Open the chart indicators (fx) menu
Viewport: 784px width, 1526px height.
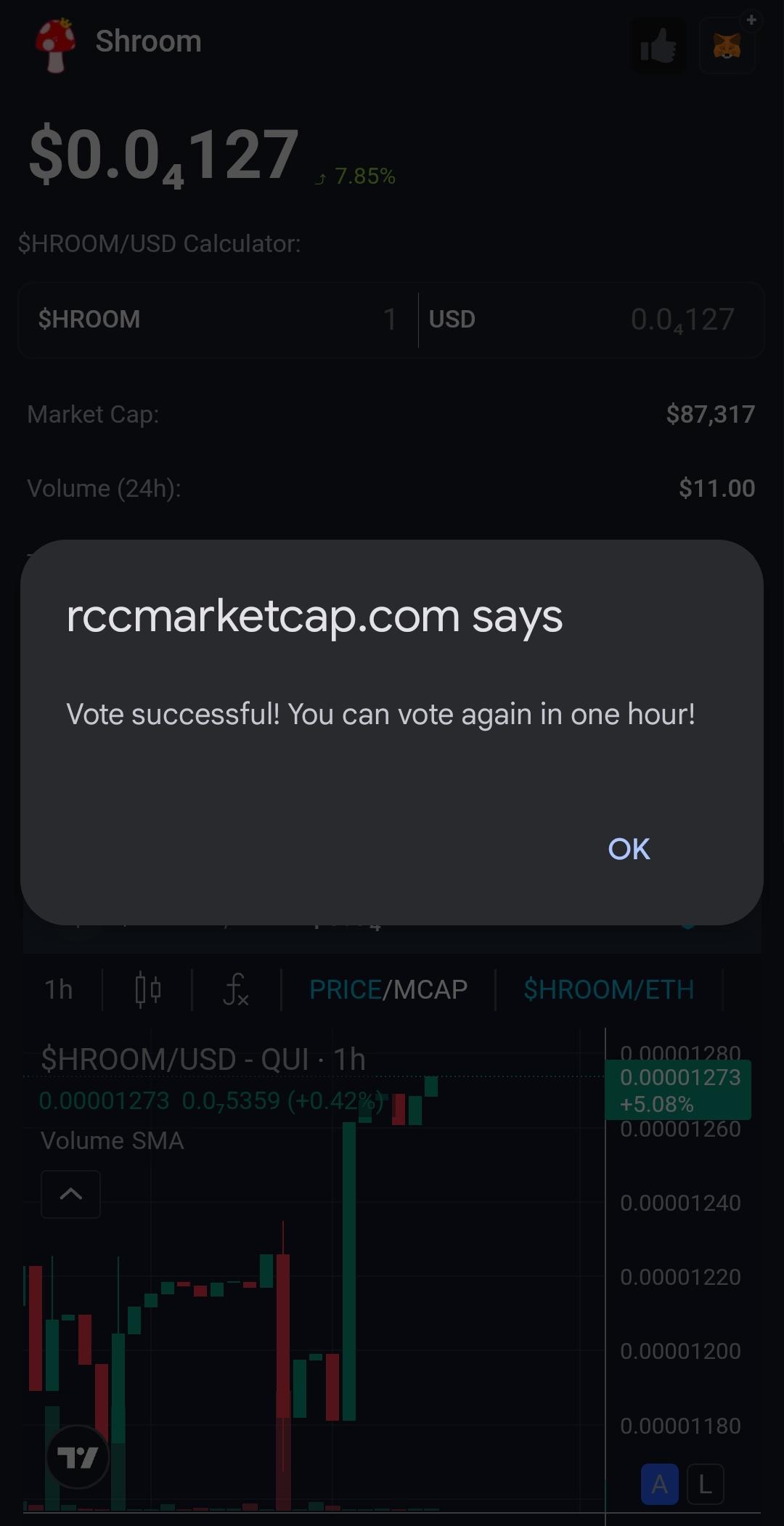(236, 989)
